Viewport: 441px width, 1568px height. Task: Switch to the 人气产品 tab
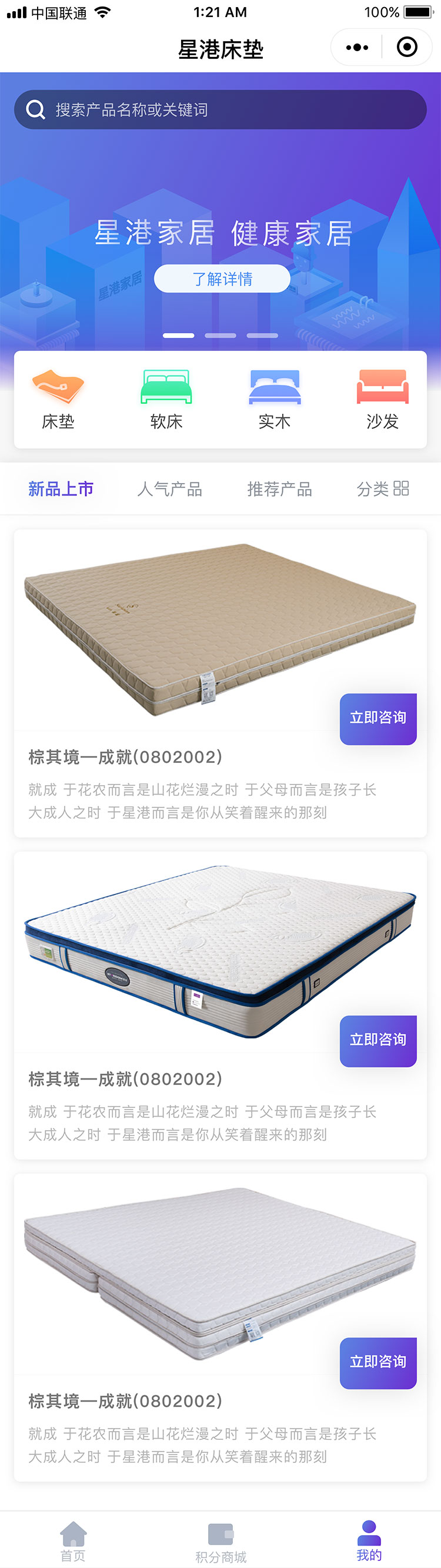[169, 489]
